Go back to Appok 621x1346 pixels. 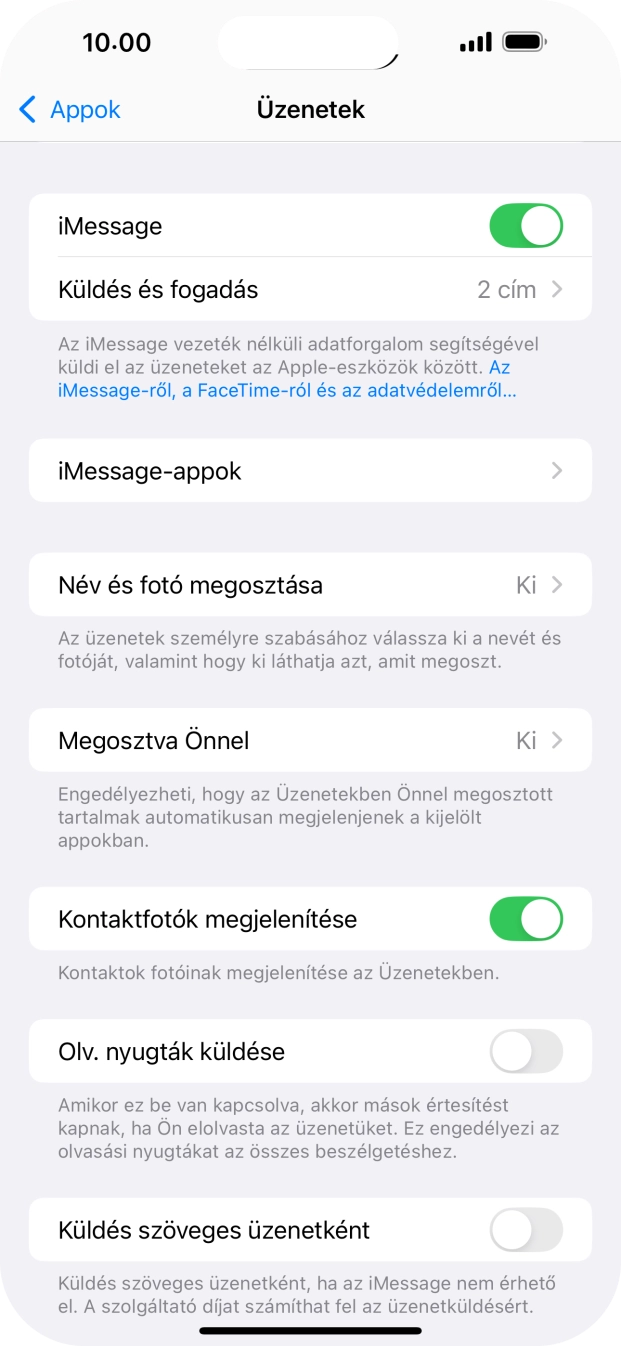coord(70,110)
